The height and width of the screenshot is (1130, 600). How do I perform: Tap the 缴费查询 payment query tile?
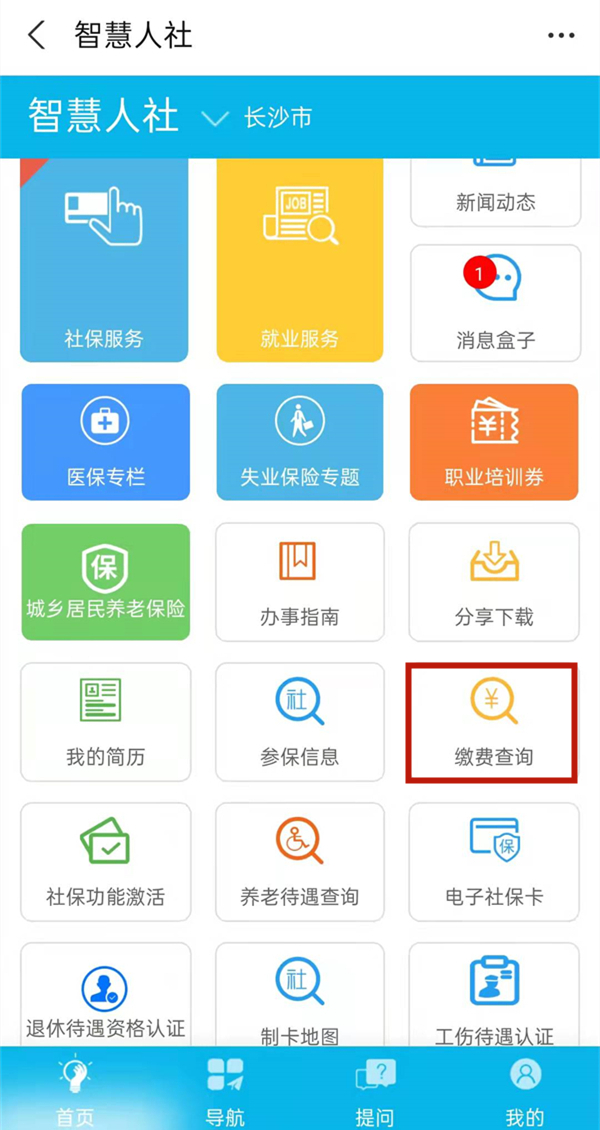(492, 721)
